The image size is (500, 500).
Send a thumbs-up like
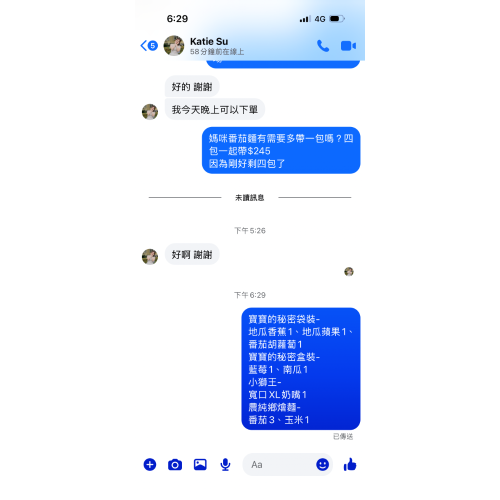point(350,464)
